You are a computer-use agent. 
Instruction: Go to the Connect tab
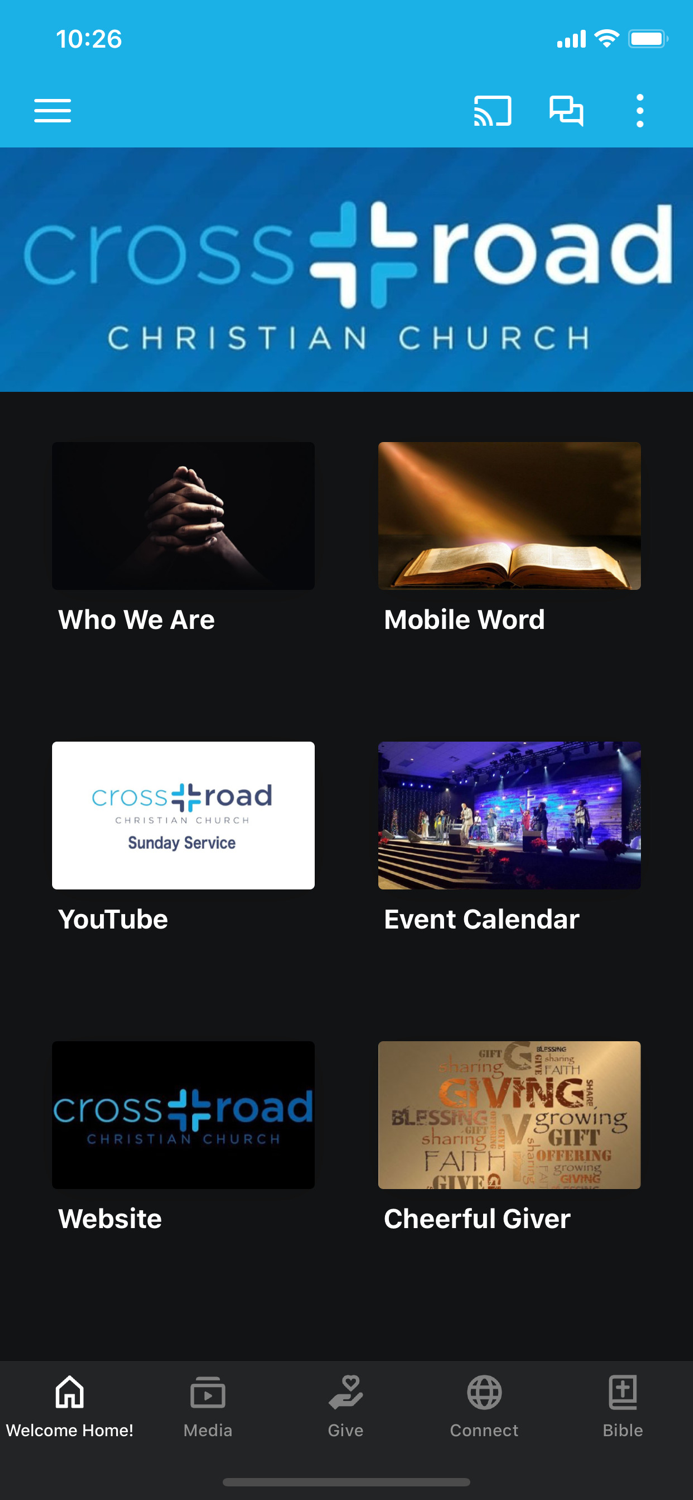pos(484,1406)
